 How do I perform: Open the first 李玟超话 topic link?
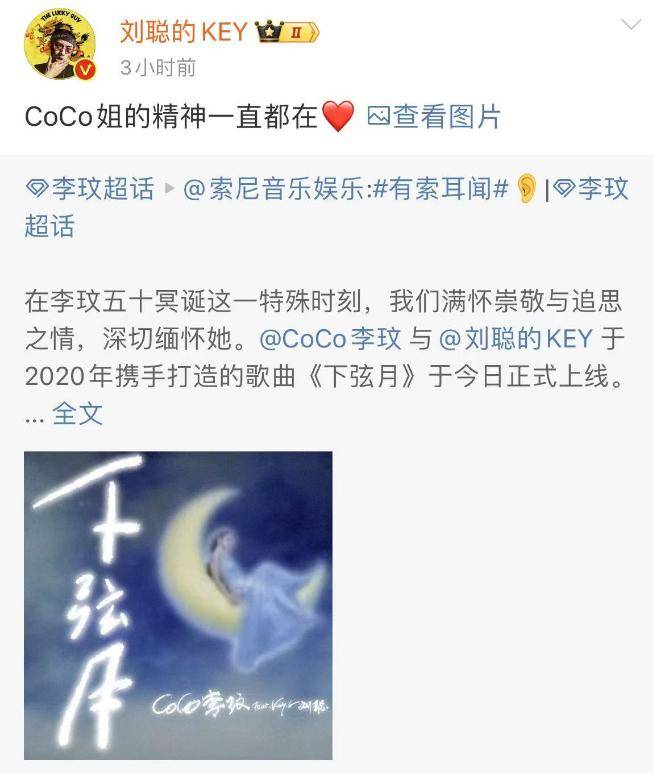coord(90,189)
